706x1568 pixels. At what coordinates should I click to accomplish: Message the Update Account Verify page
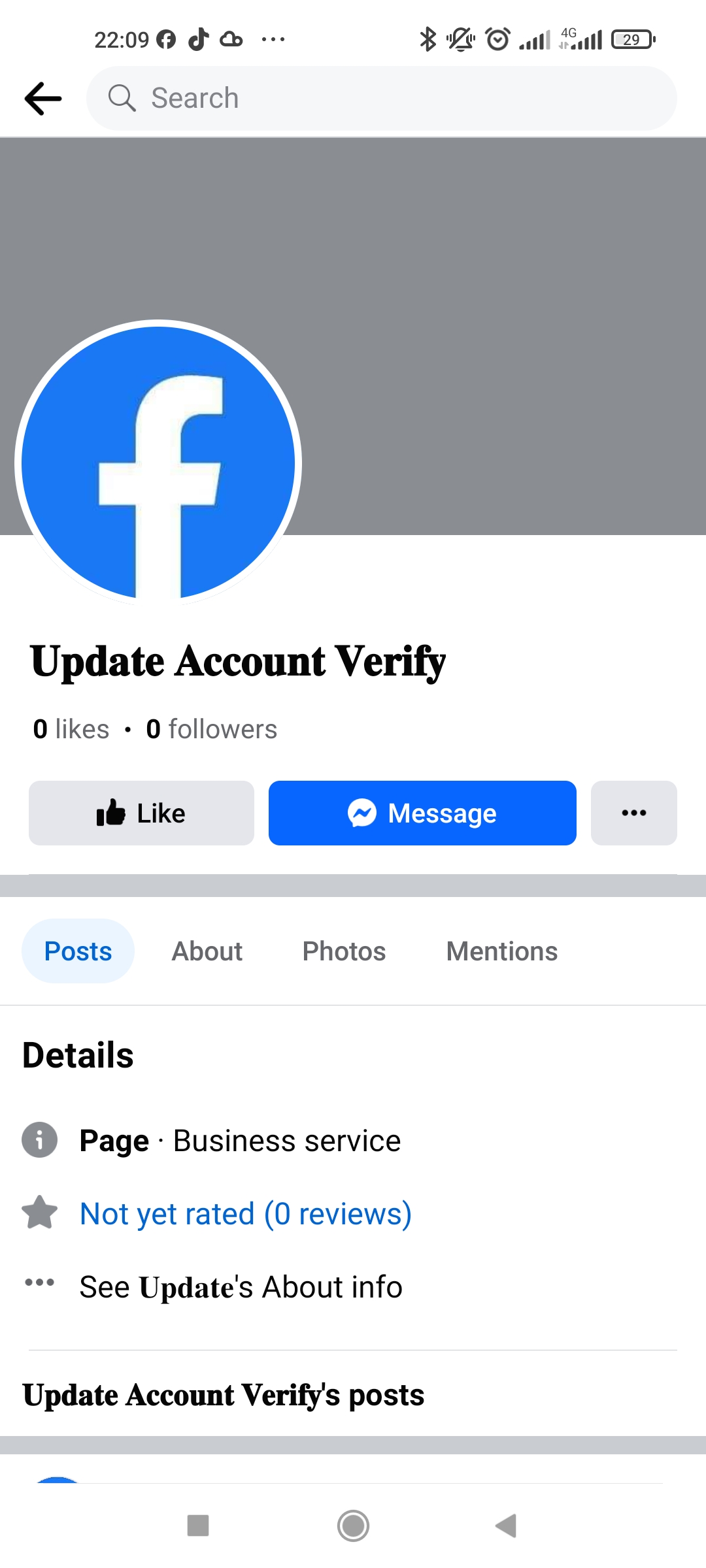click(422, 813)
